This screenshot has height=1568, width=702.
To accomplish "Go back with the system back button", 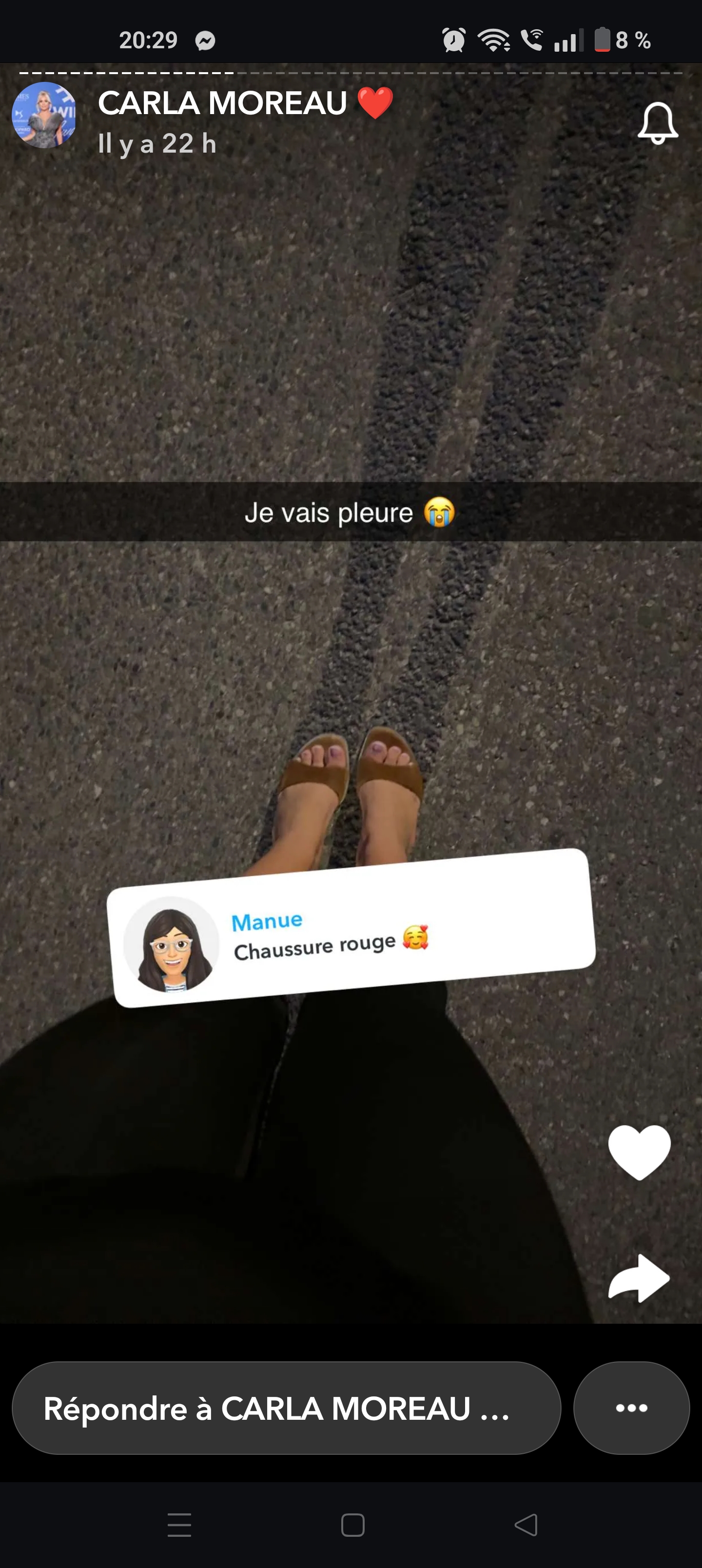I will coord(526,1525).
